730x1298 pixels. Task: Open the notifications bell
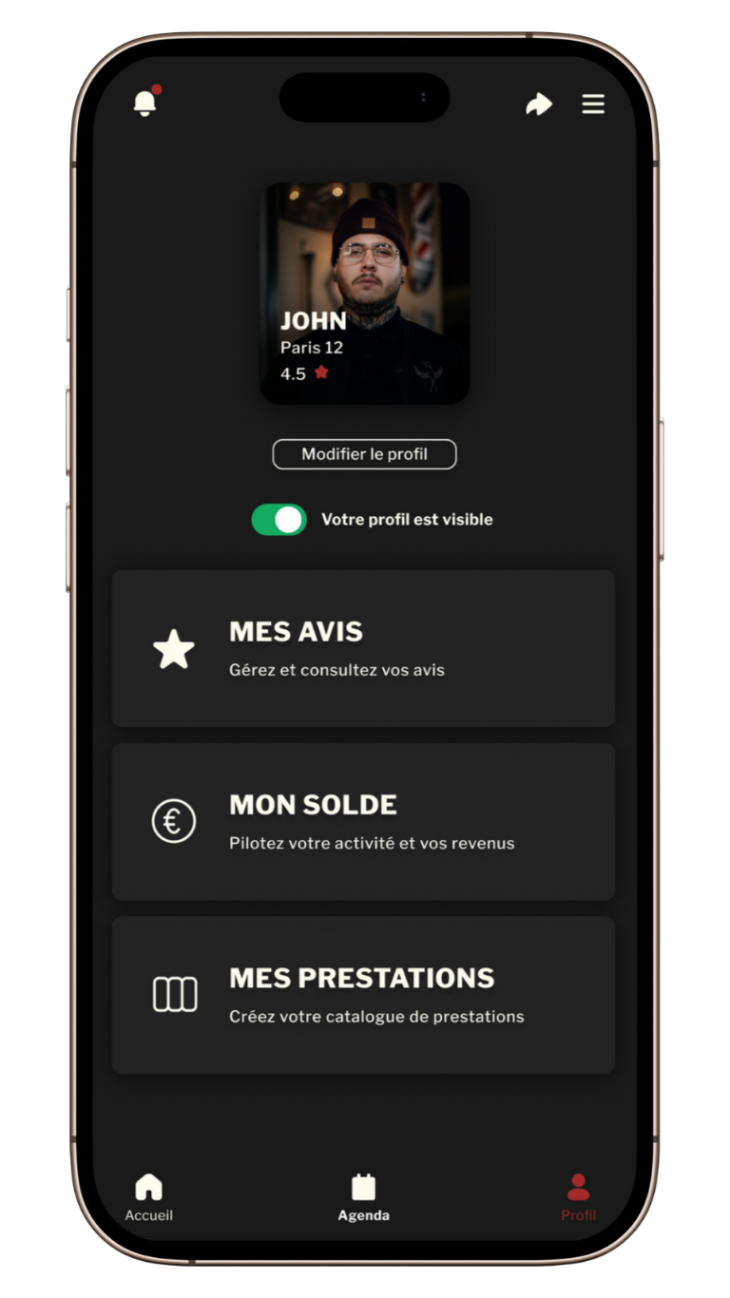146,102
